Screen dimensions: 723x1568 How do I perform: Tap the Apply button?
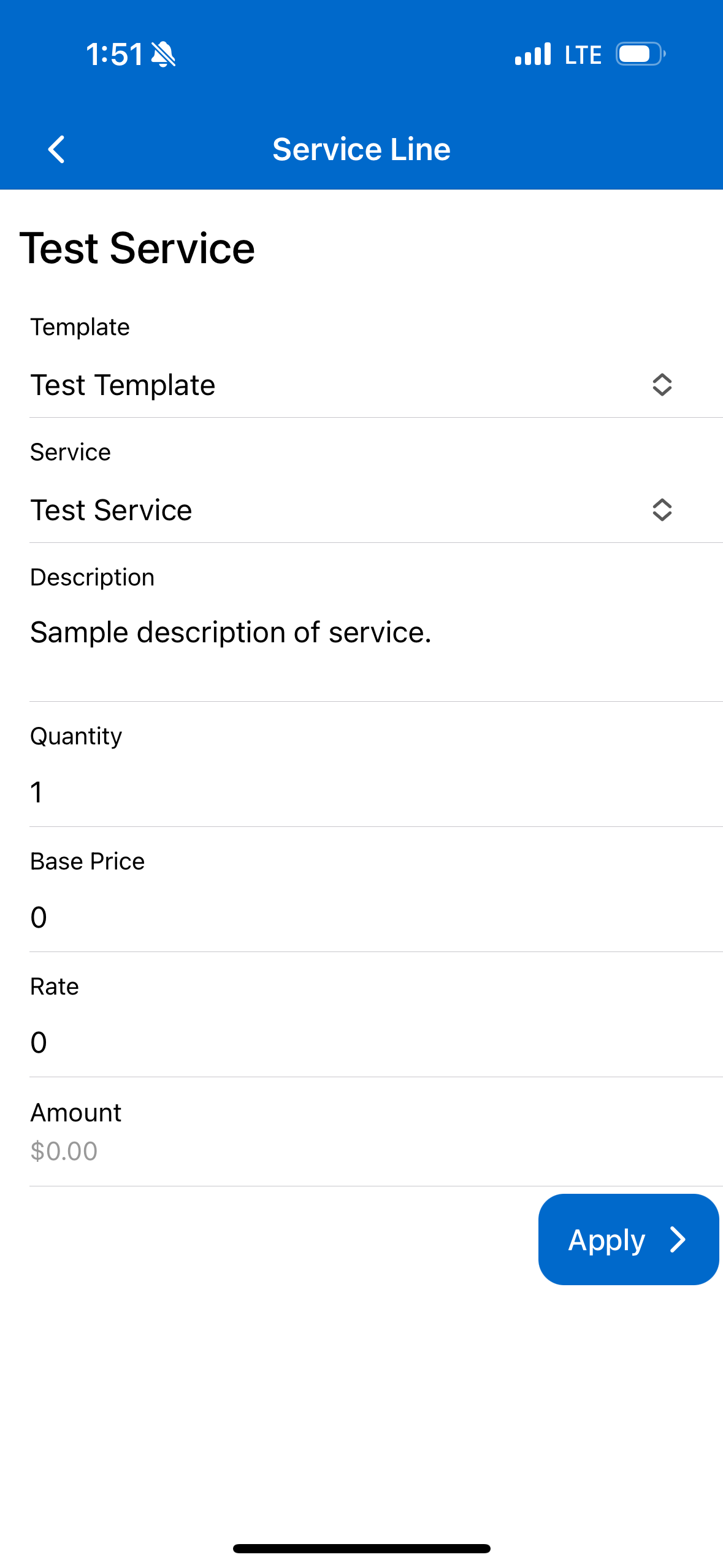pos(627,1240)
